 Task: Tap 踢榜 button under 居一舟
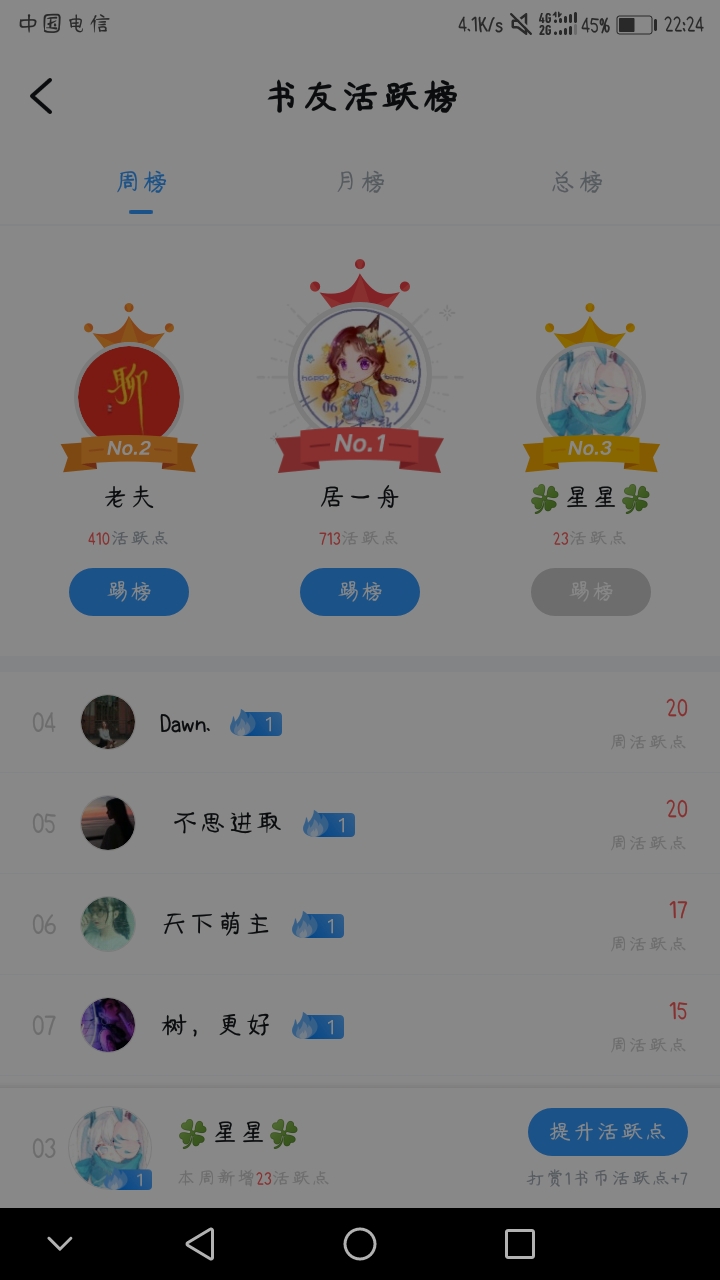coord(360,592)
